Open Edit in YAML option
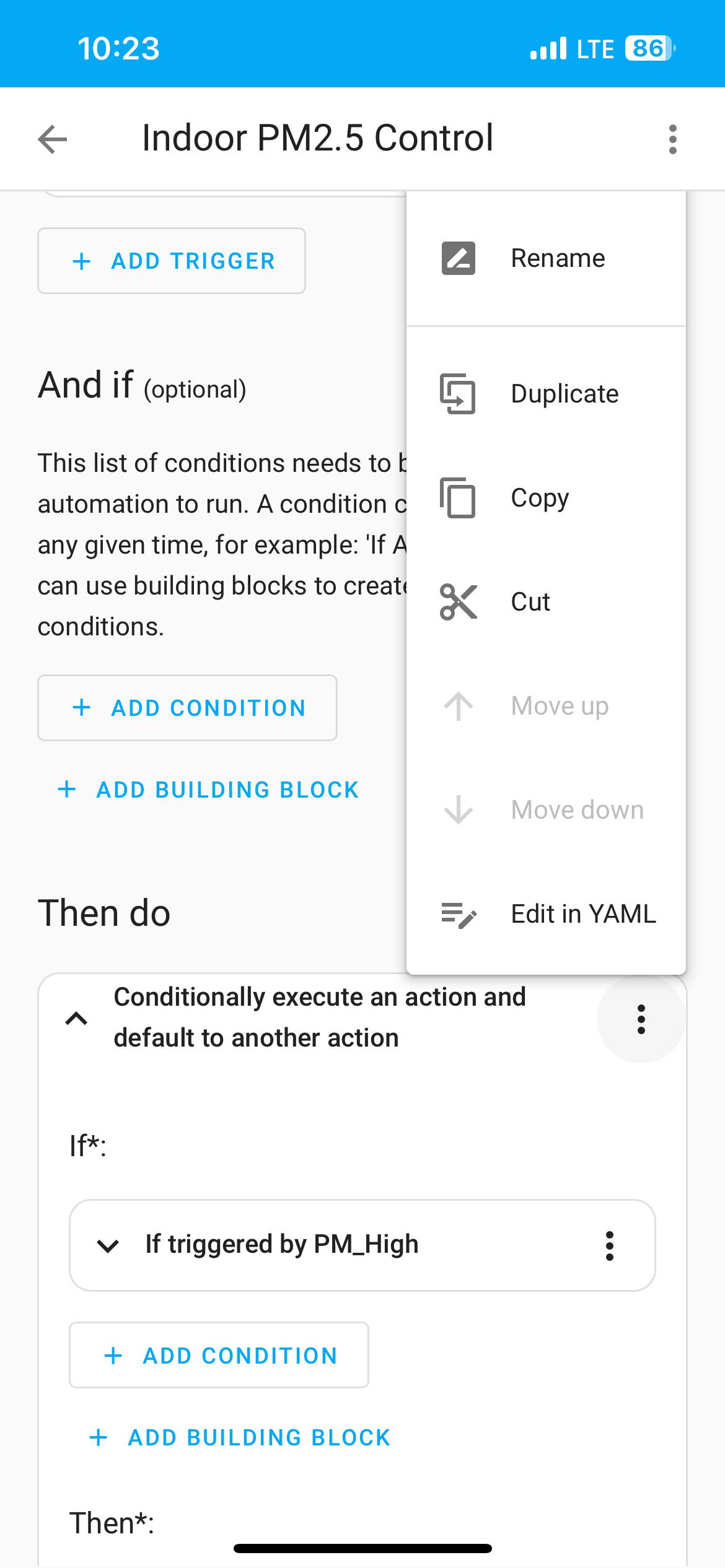The height and width of the screenshot is (1568, 725). pyautogui.click(x=546, y=914)
